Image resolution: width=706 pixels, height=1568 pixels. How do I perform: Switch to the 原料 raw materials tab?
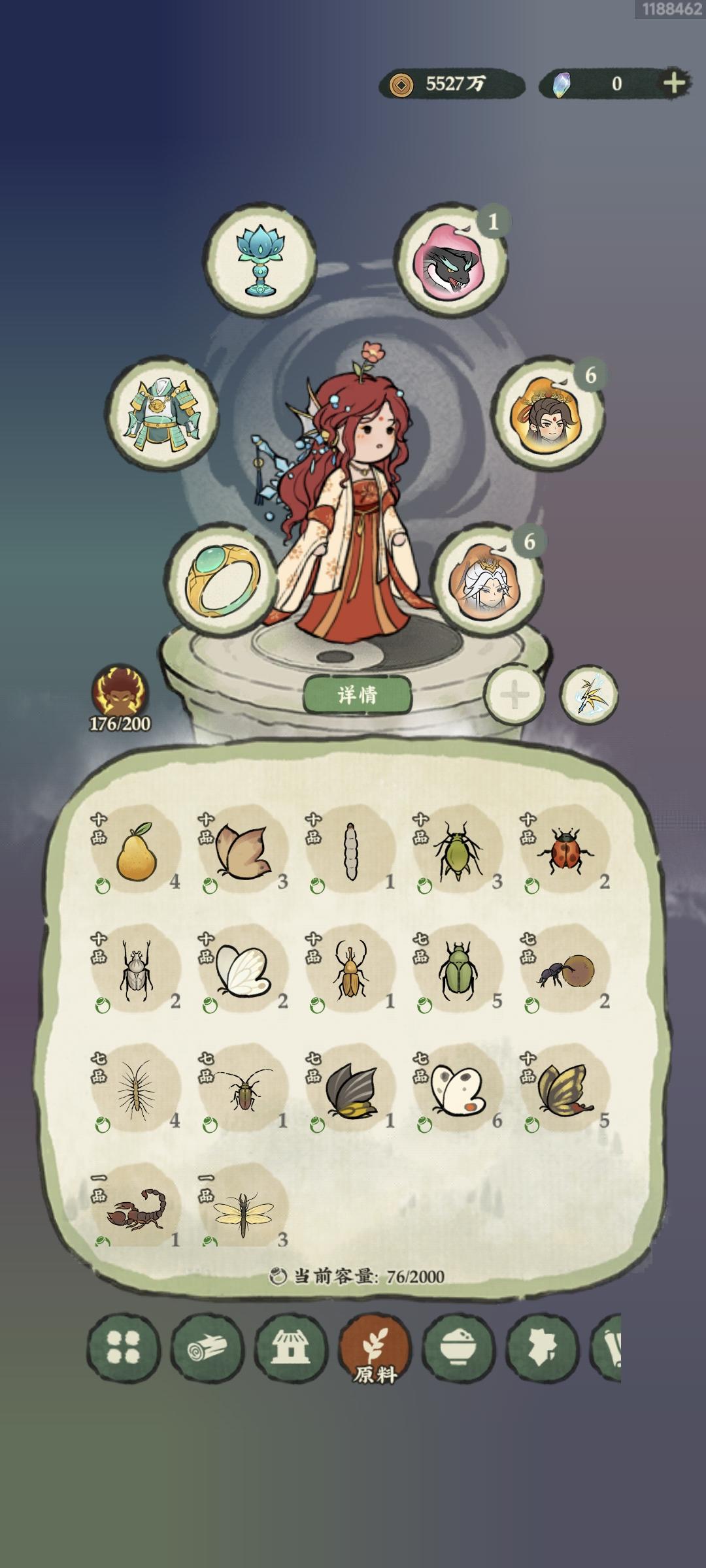(x=377, y=1365)
